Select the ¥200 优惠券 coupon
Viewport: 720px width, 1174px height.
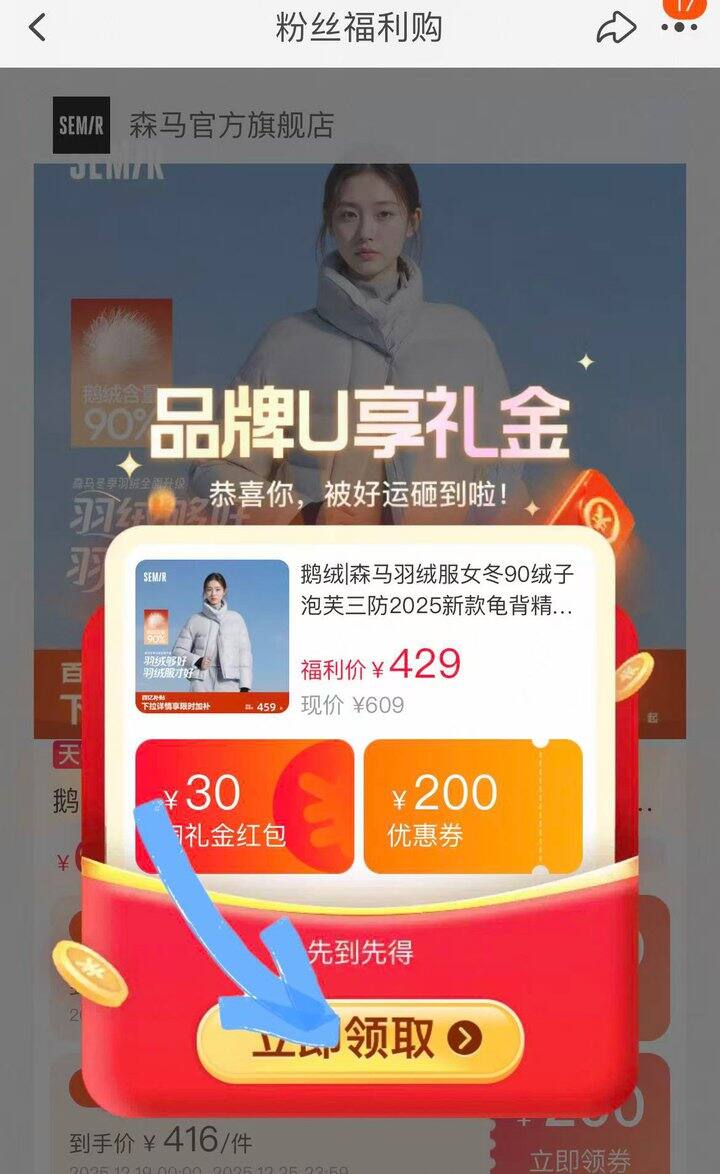pos(473,806)
